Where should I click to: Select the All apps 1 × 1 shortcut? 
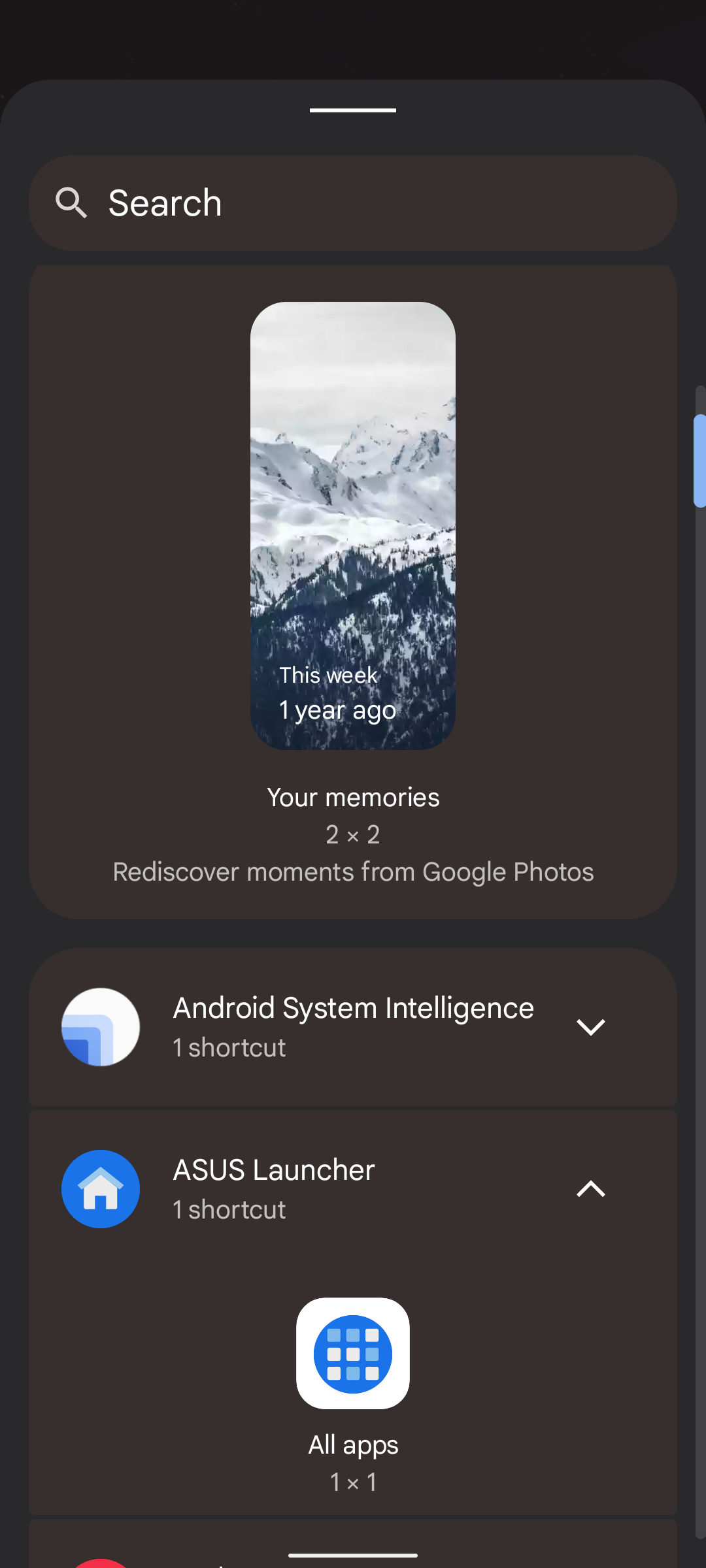[x=353, y=1354]
